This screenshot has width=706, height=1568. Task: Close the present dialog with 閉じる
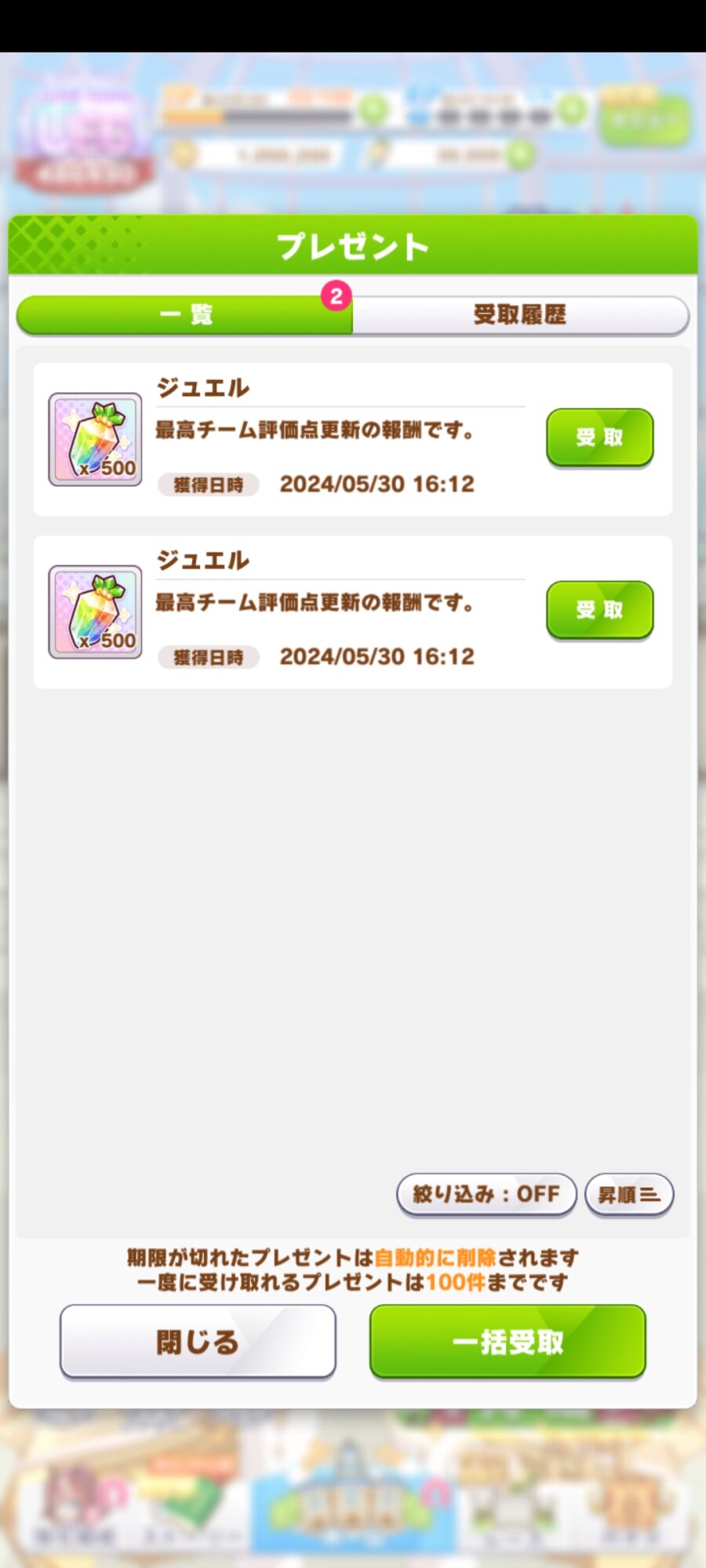(x=198, y=1341)
